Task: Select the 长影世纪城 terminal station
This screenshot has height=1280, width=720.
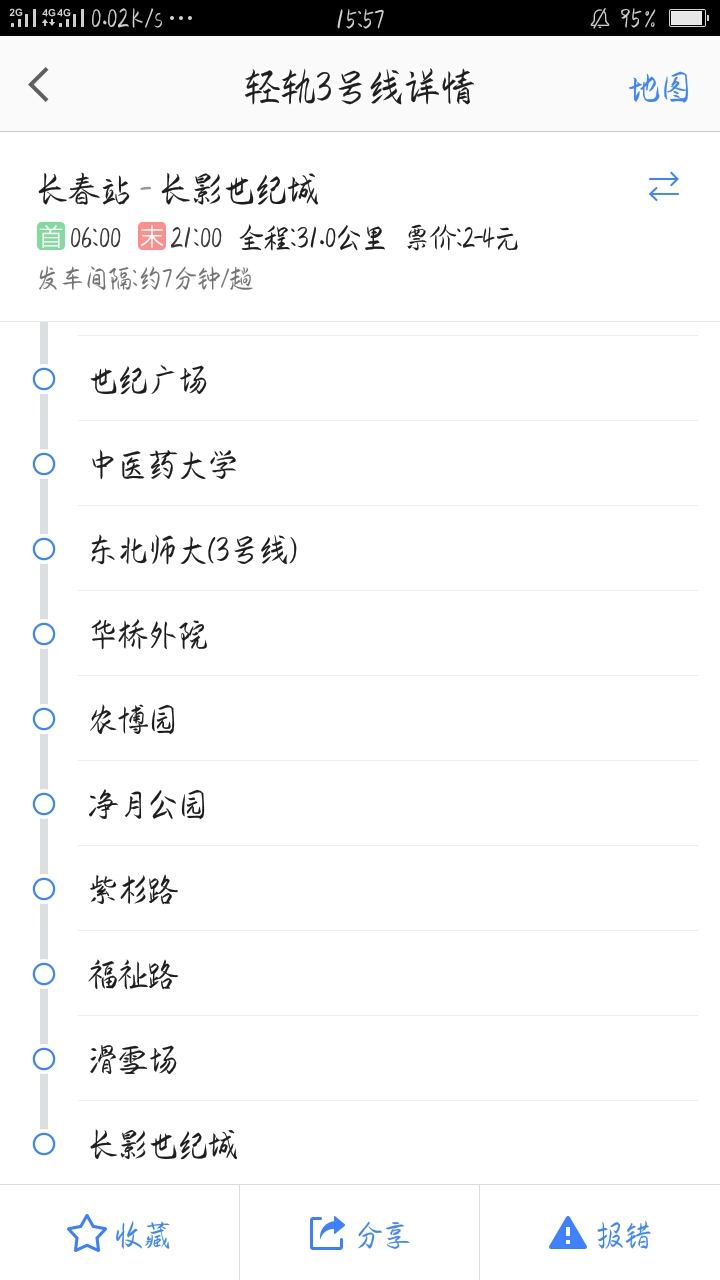Action: coord(163,1144)
